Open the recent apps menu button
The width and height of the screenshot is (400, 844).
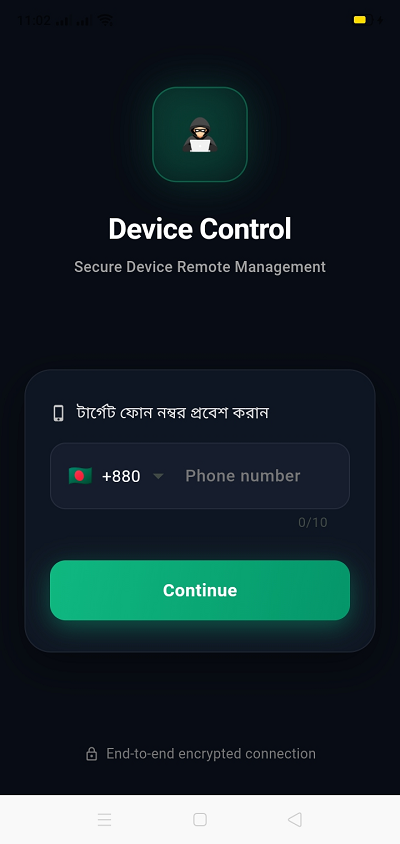click(104, 819)
